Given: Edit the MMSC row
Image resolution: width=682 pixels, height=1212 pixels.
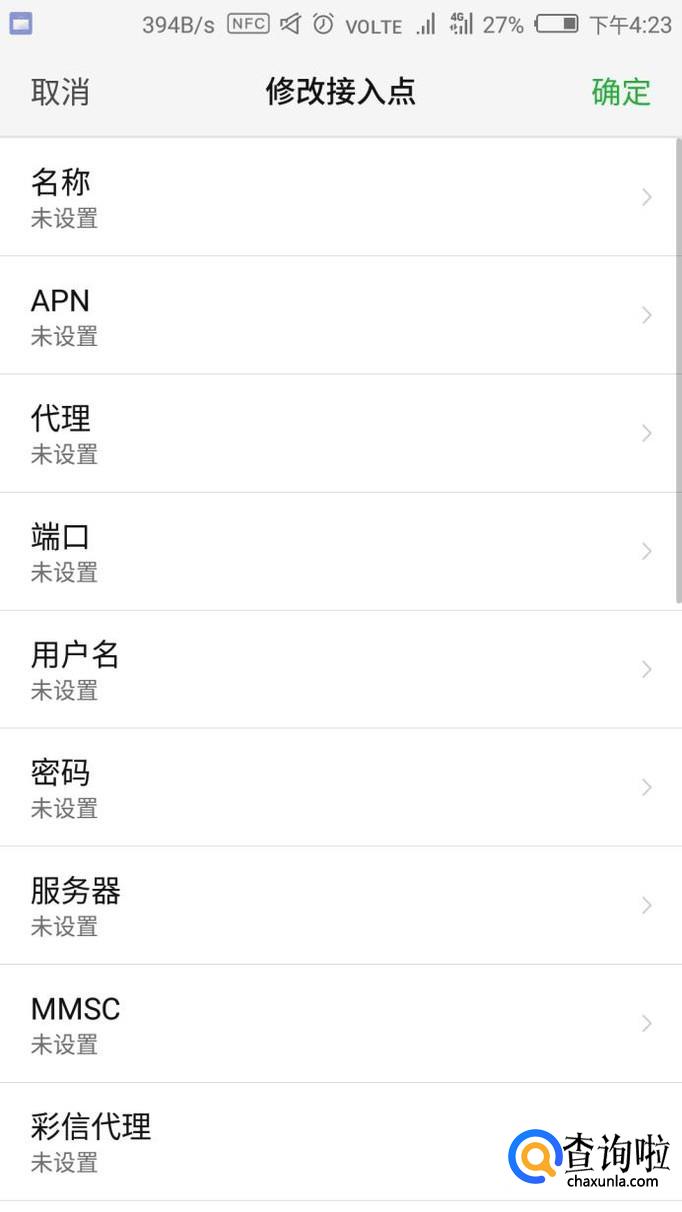Looking at the screenshot, I should tap(340, 1023).
